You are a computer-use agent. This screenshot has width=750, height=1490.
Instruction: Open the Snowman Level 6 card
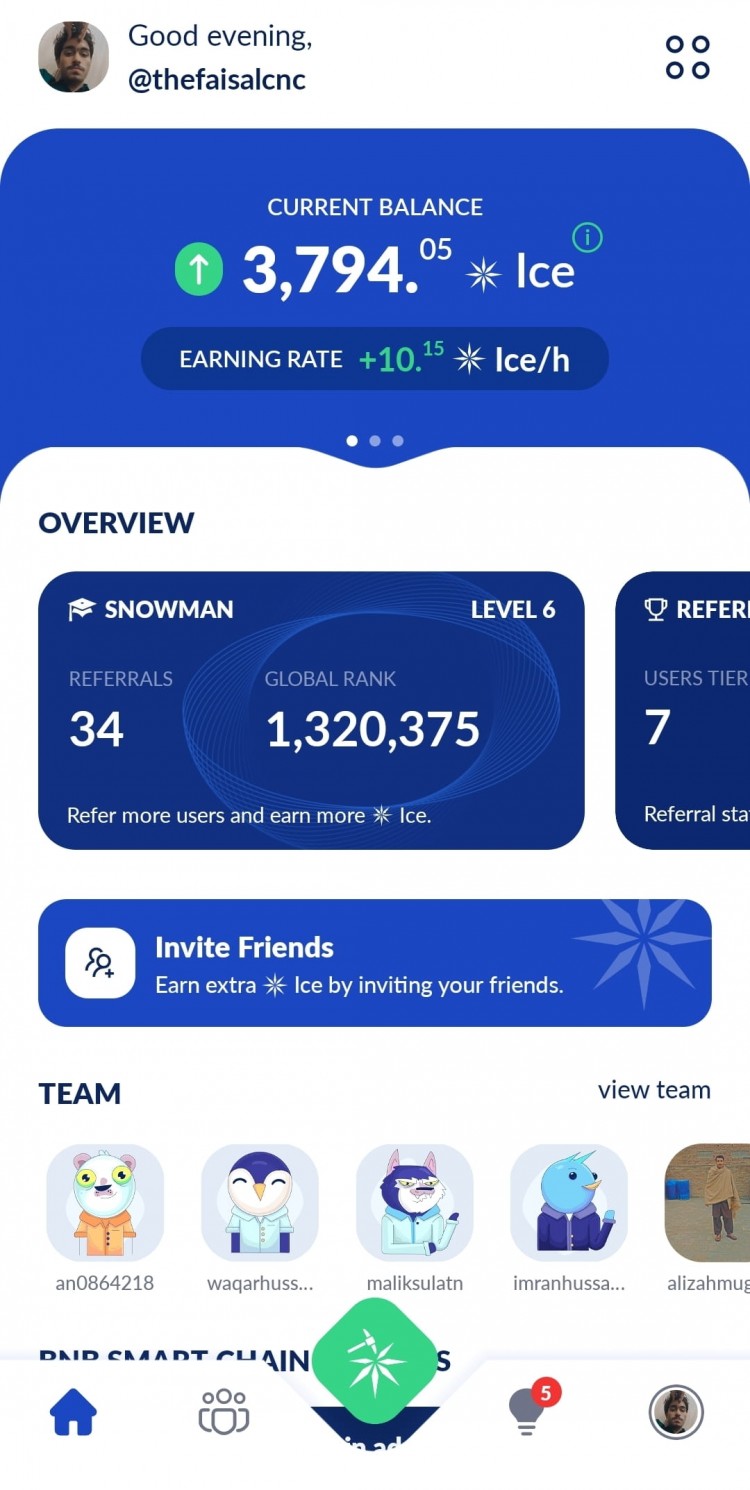point(311,710)
